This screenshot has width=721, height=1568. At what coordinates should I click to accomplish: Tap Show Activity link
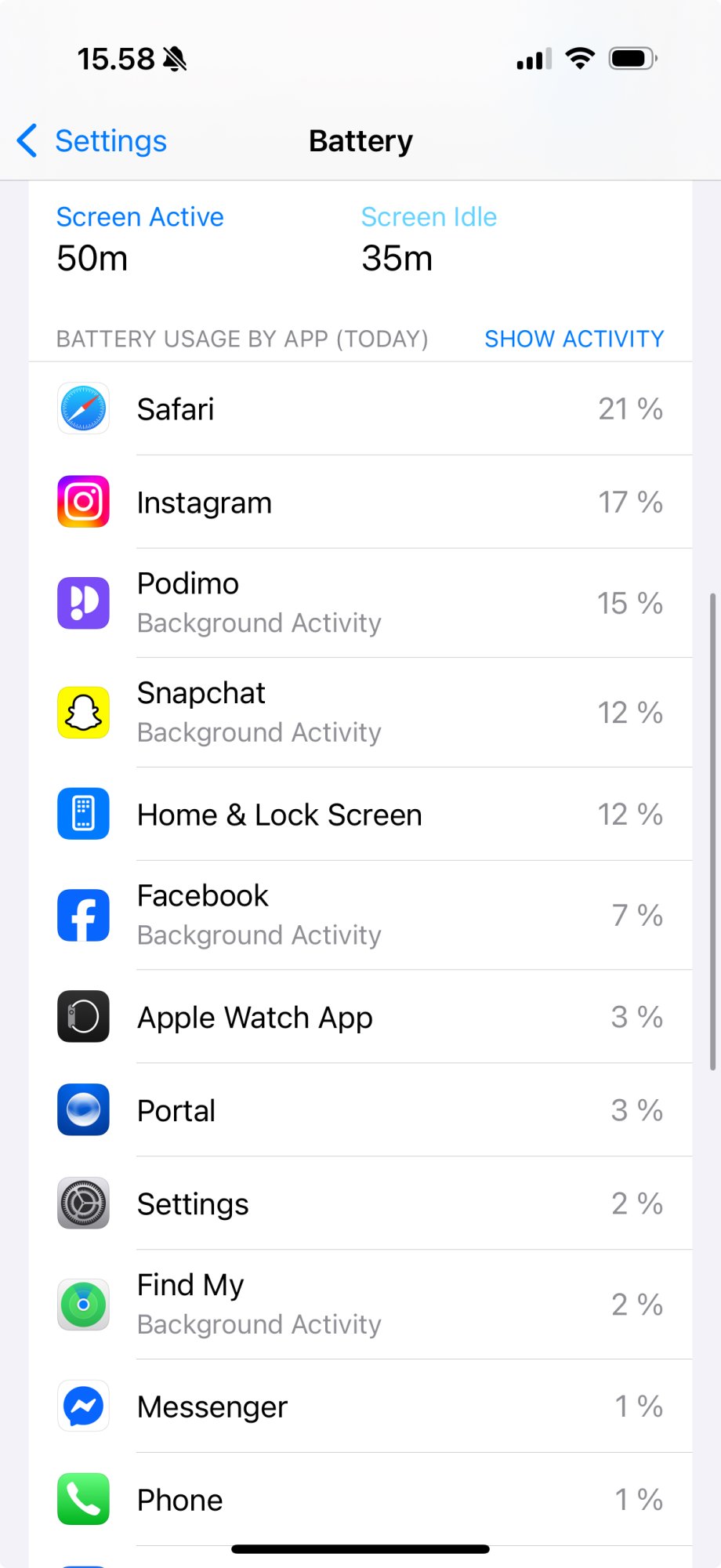(x=574, y=339)
